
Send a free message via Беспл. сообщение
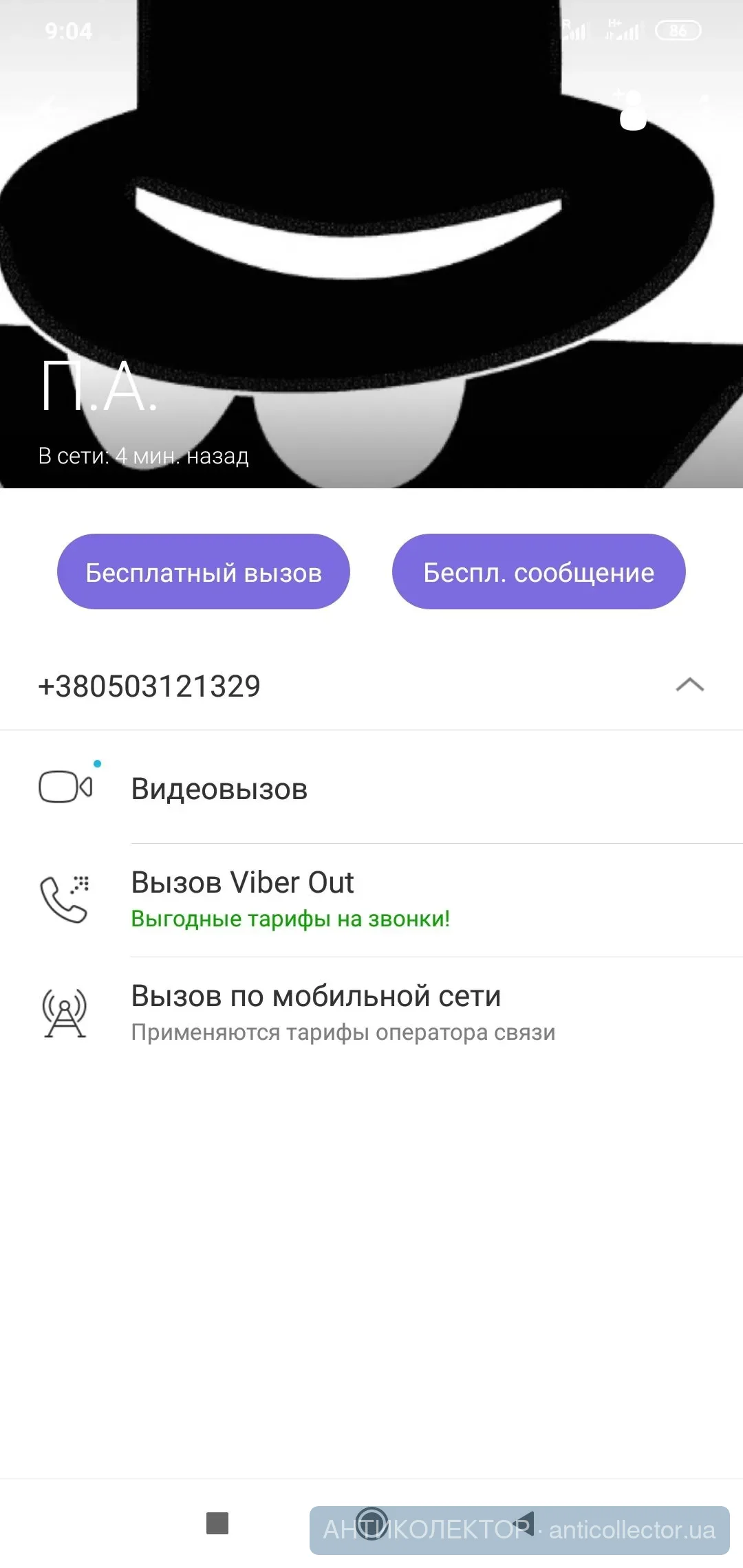[539, 572]
